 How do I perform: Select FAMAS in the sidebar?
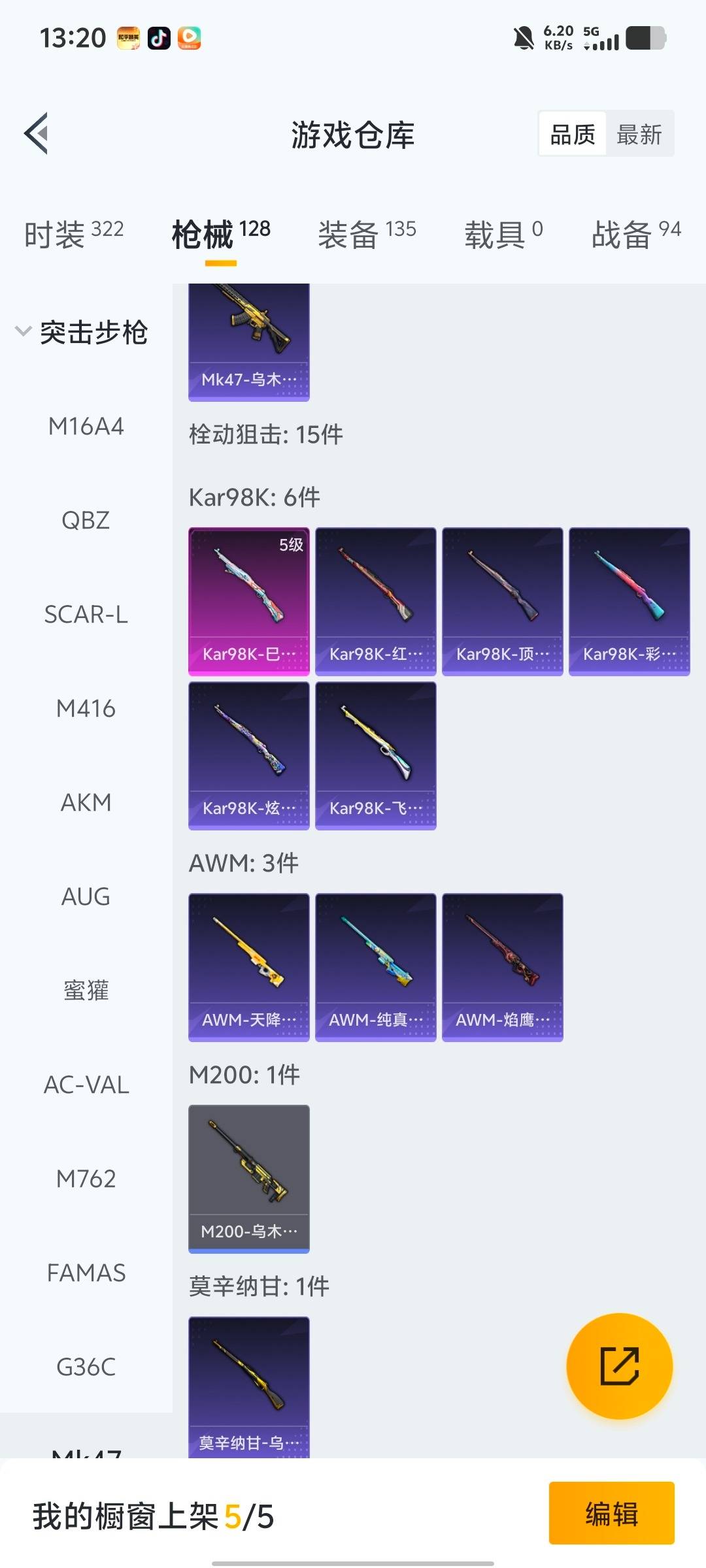(86, 1273)
